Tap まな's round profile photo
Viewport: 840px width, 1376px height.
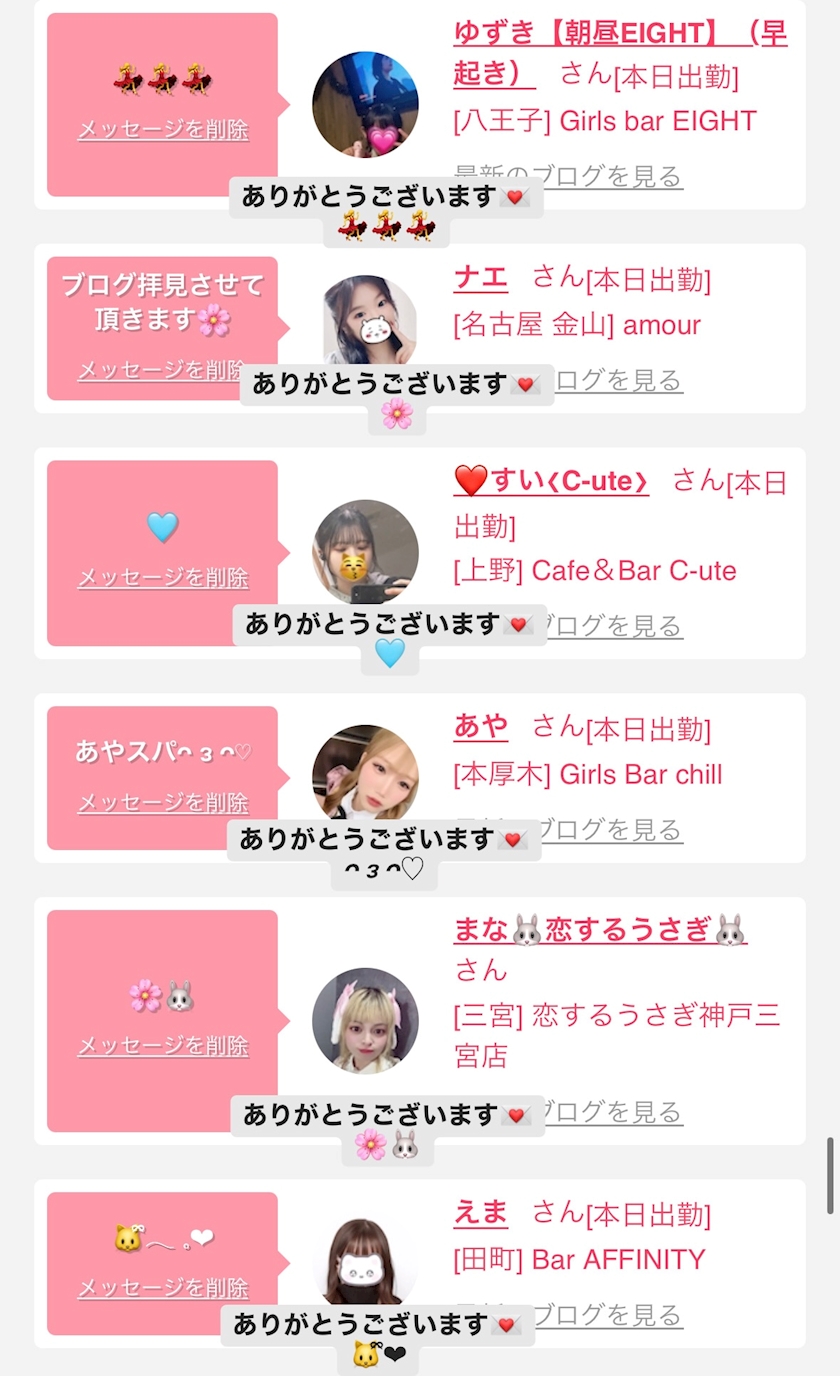coord(365,1021)
